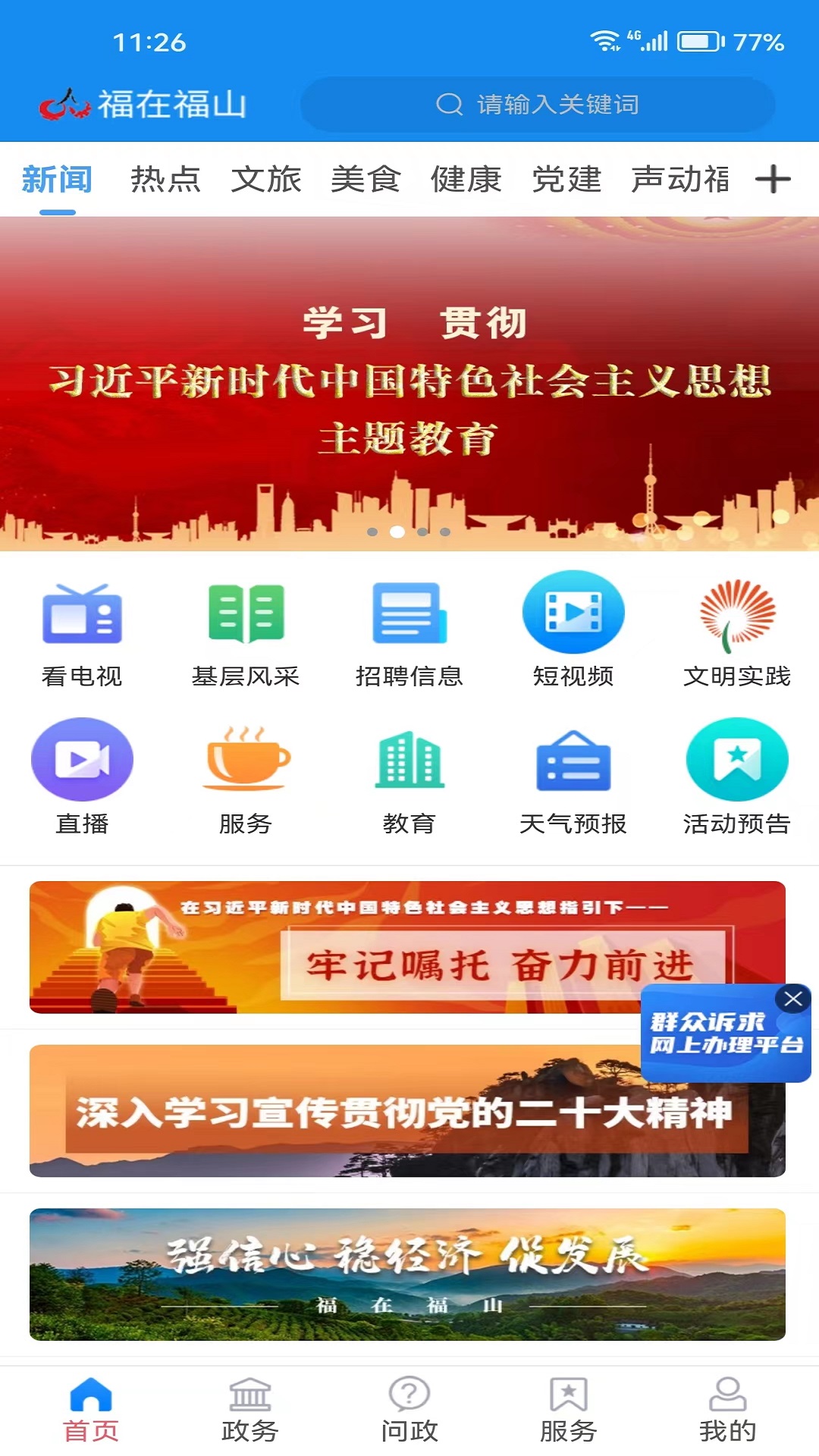This screenshot has width=819, height=1456.
Task: Open 文明实践 shortcut
Action: click(736, 633)
